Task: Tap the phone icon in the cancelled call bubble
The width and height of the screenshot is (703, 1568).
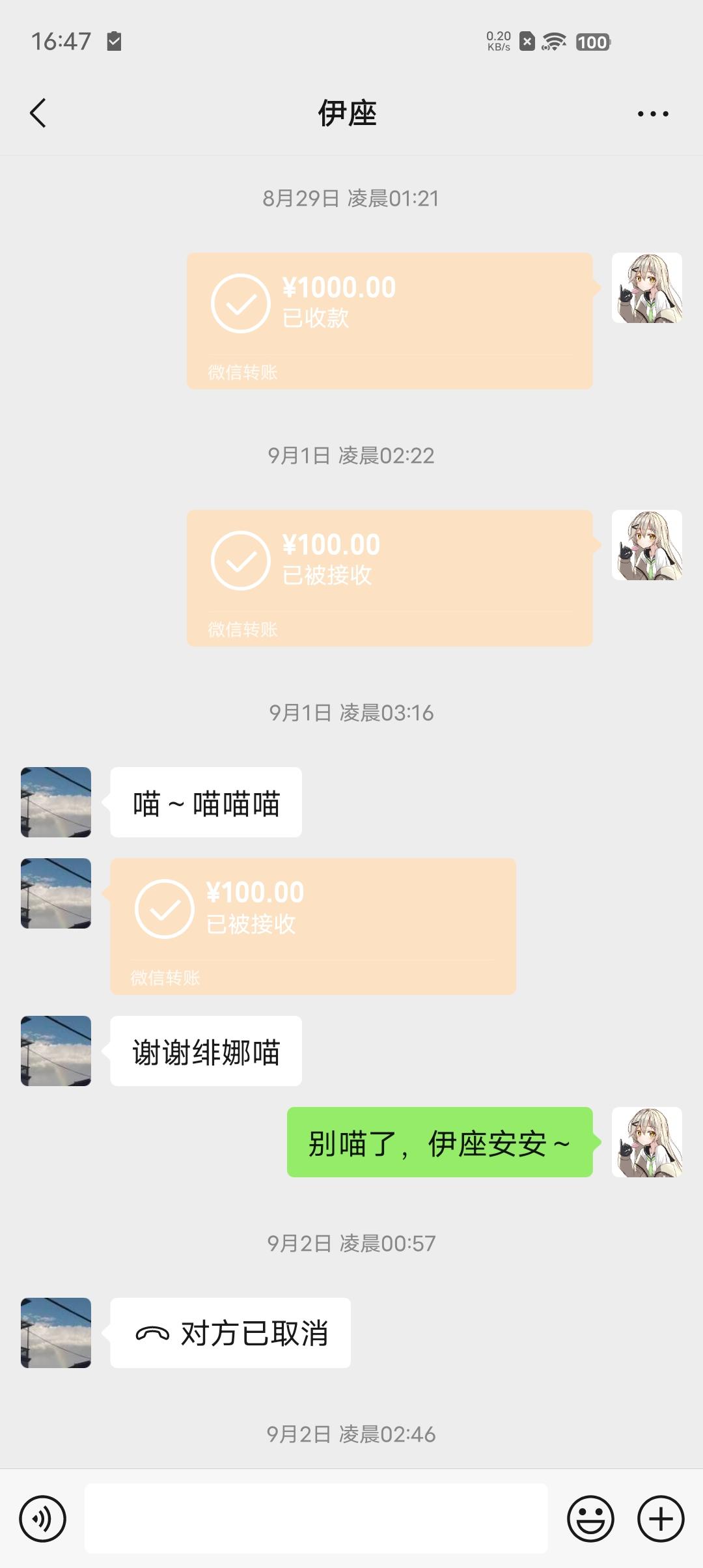Action: click(x=151, y=1333)
